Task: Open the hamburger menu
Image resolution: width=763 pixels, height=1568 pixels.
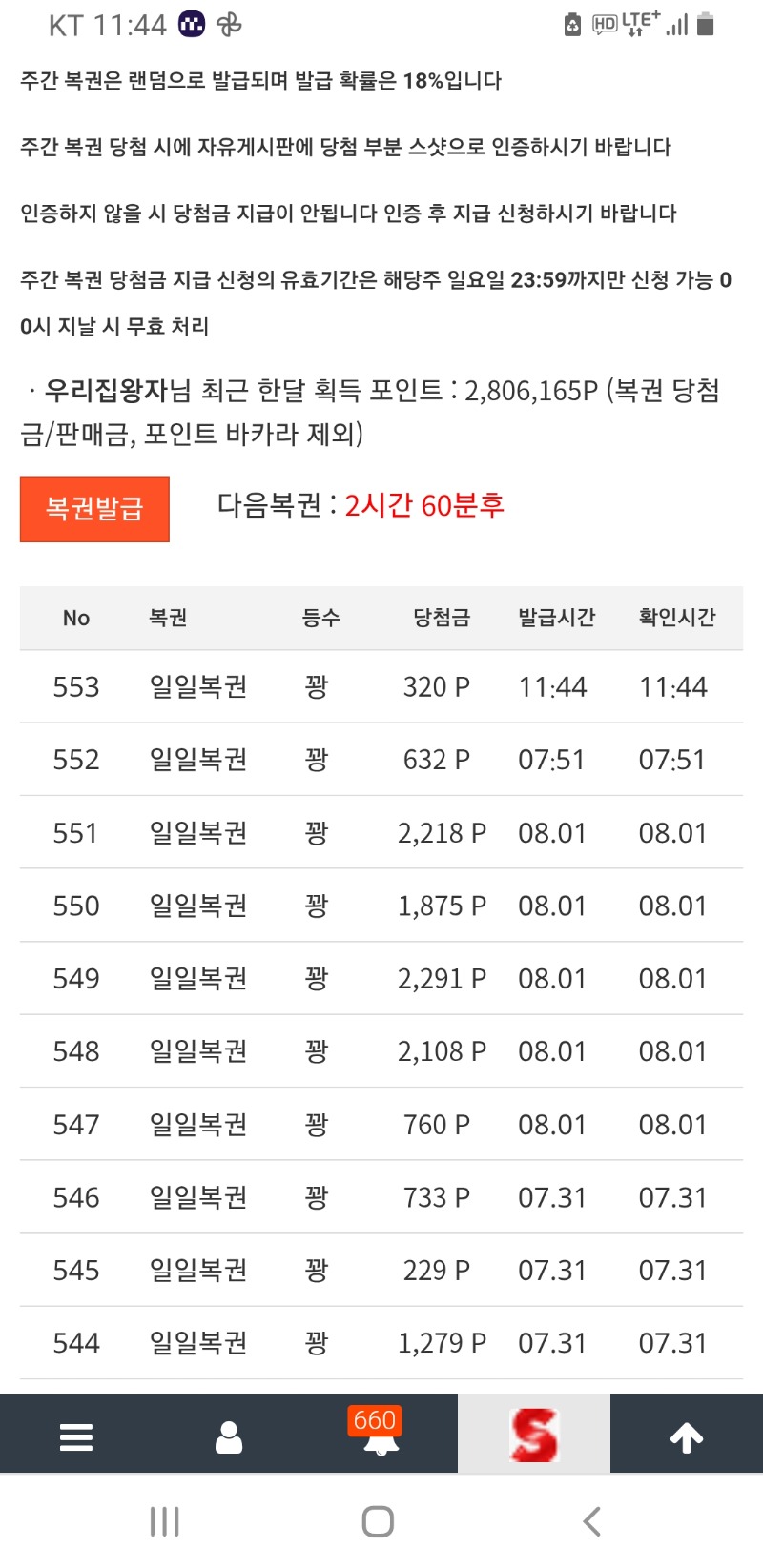Action: click(x=76, y=1436)
